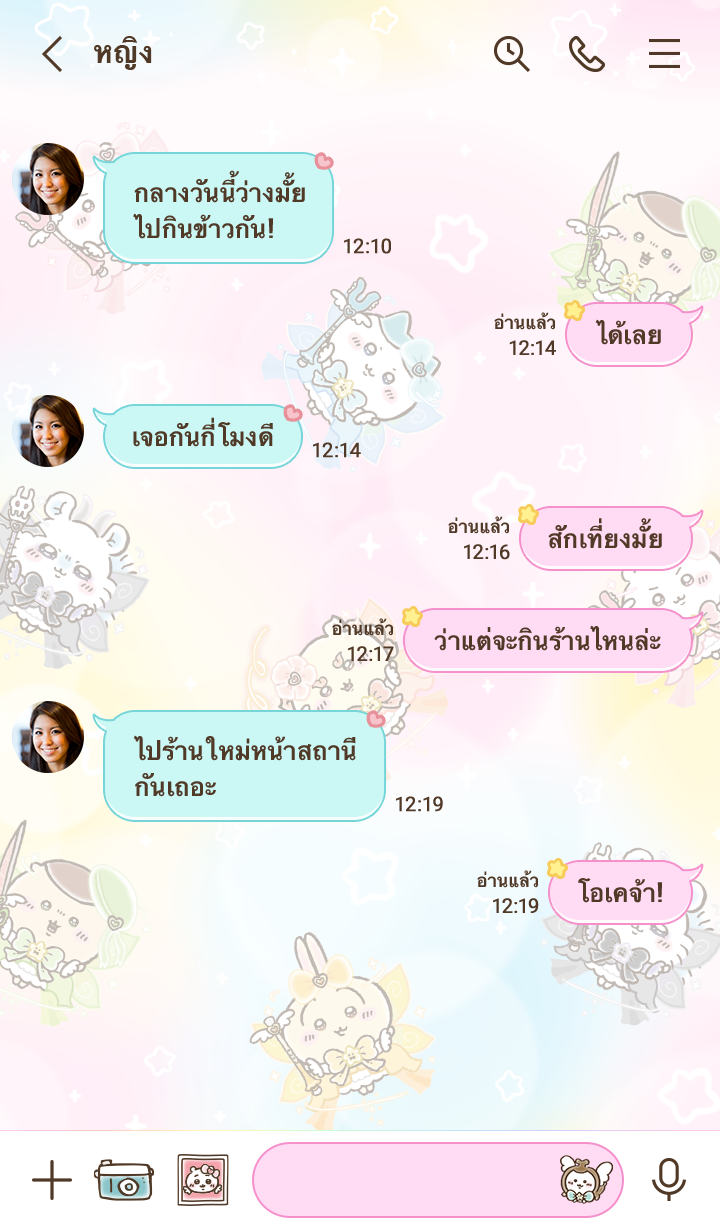Image resolution: width=720 pixels, height=1232 pixels.
Task: Open the chat menu
Action: 664,54
